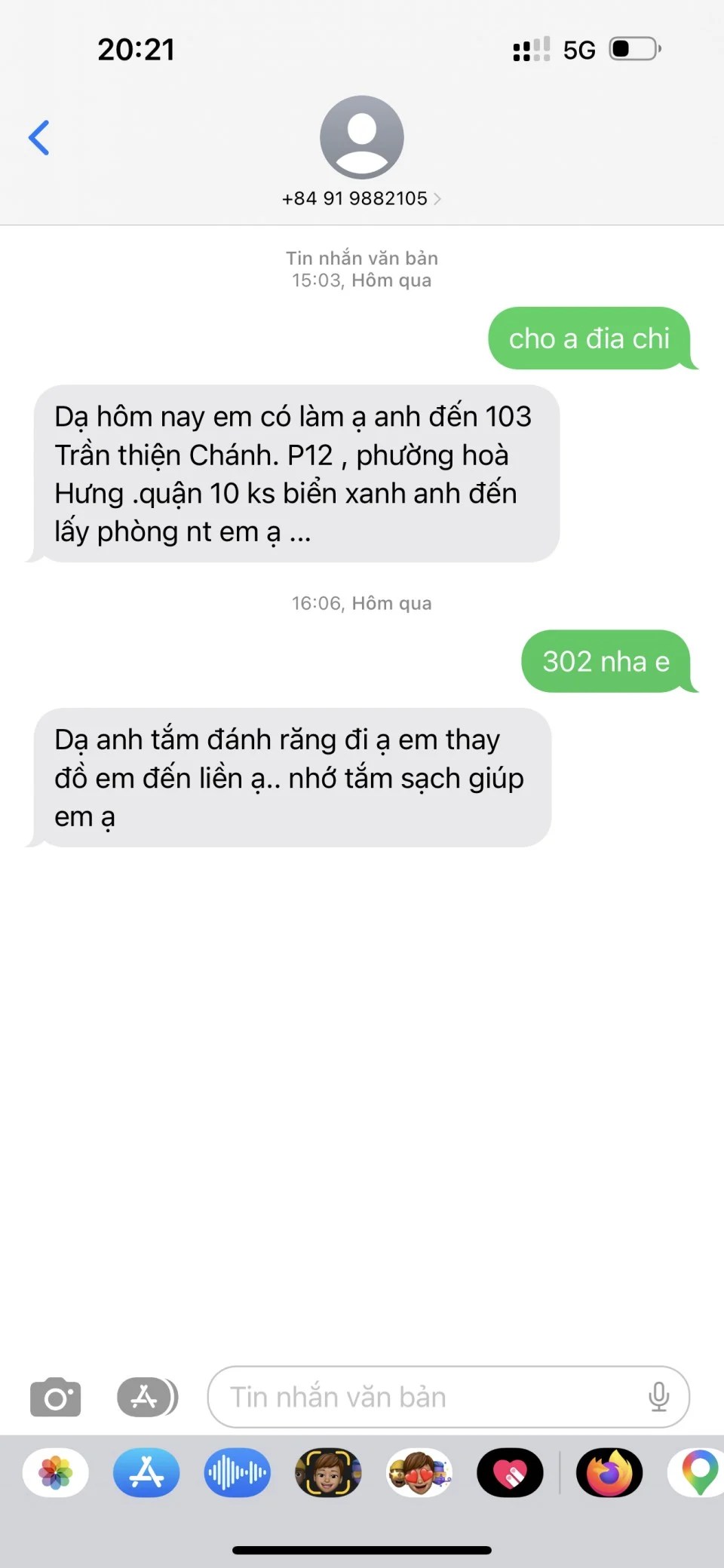Open the camera to attach a photo
The height and width of the screenshot is (1568, 724).
point(56,1397)
